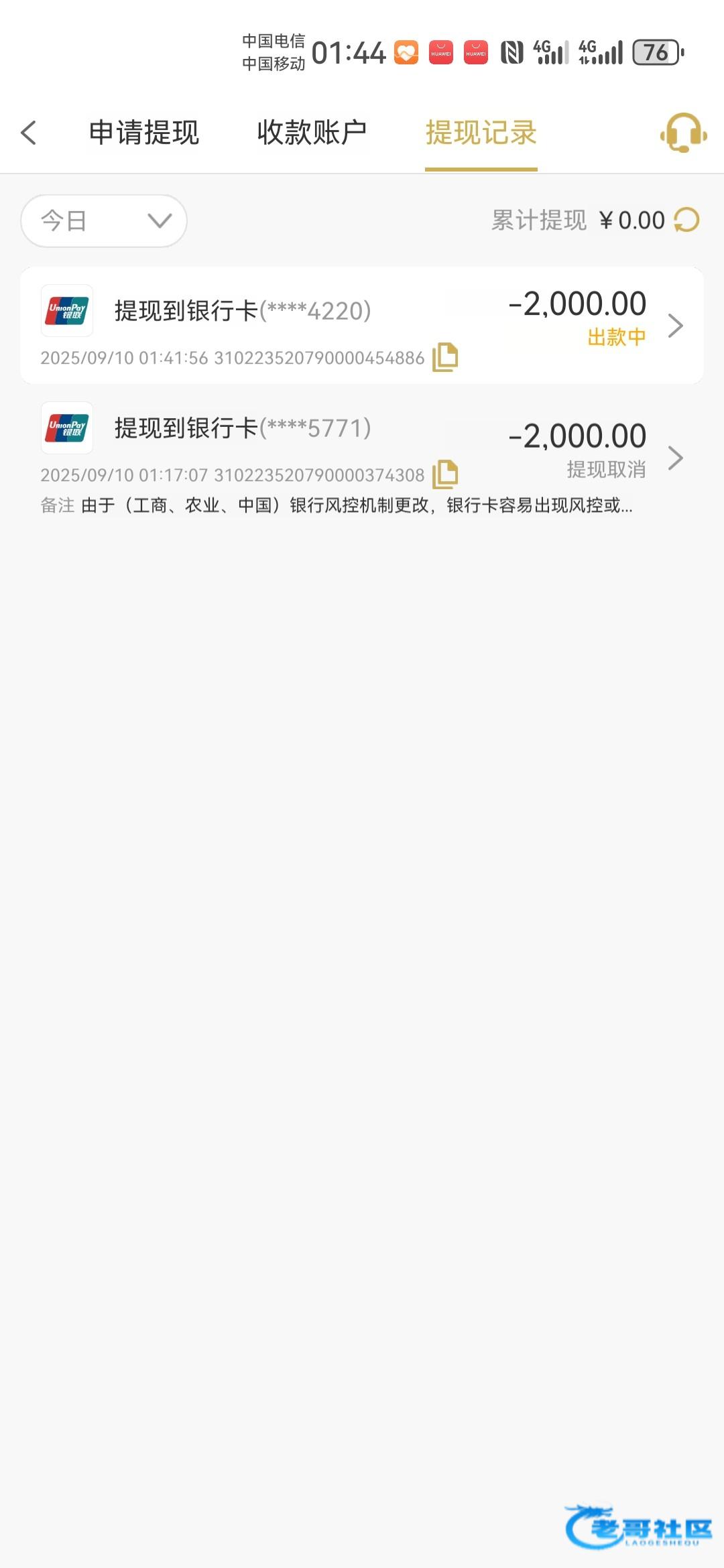Copy order number ending 374308
This screenshot has height=1568, width=724.
pos(445,474)
